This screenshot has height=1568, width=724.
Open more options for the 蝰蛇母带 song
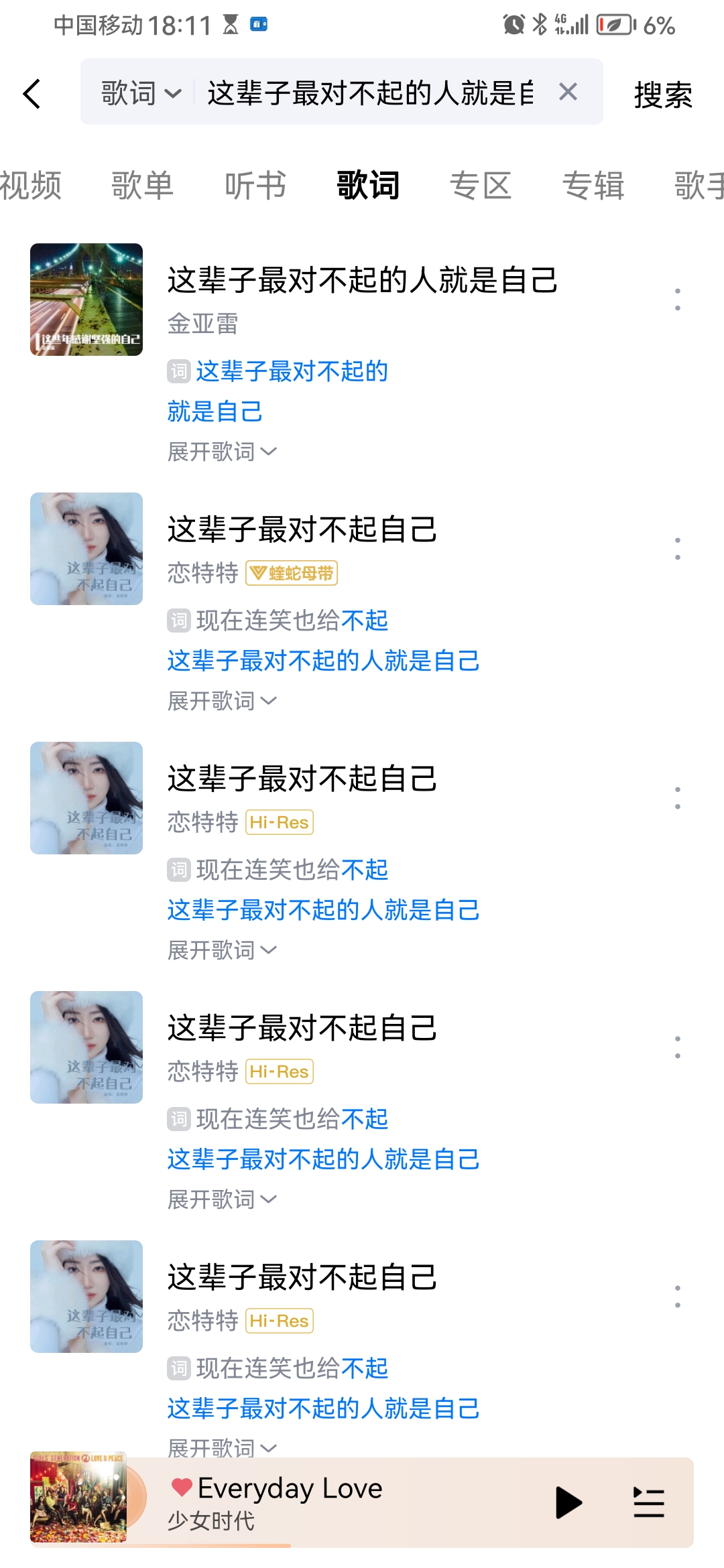tap(678, 549)
